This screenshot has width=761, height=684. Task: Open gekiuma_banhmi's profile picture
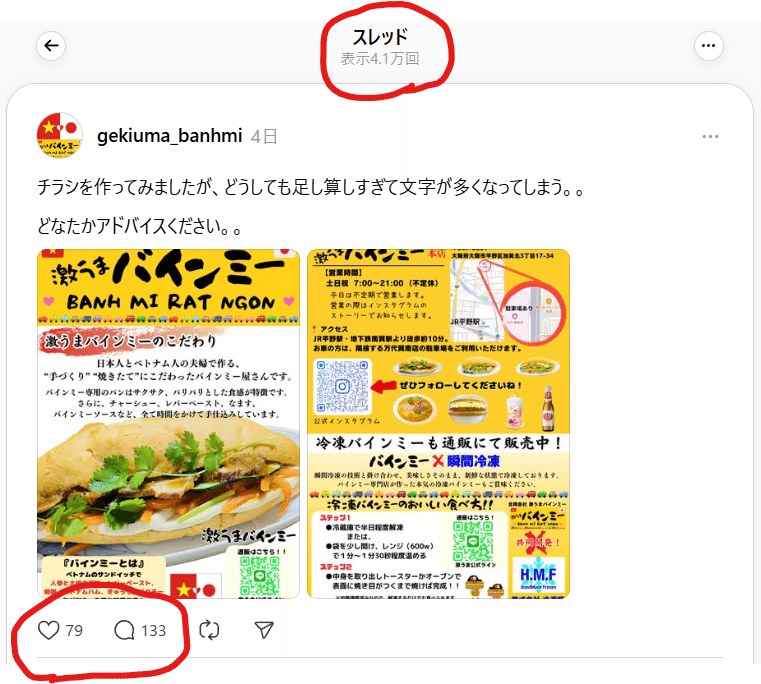click(59, 137)
